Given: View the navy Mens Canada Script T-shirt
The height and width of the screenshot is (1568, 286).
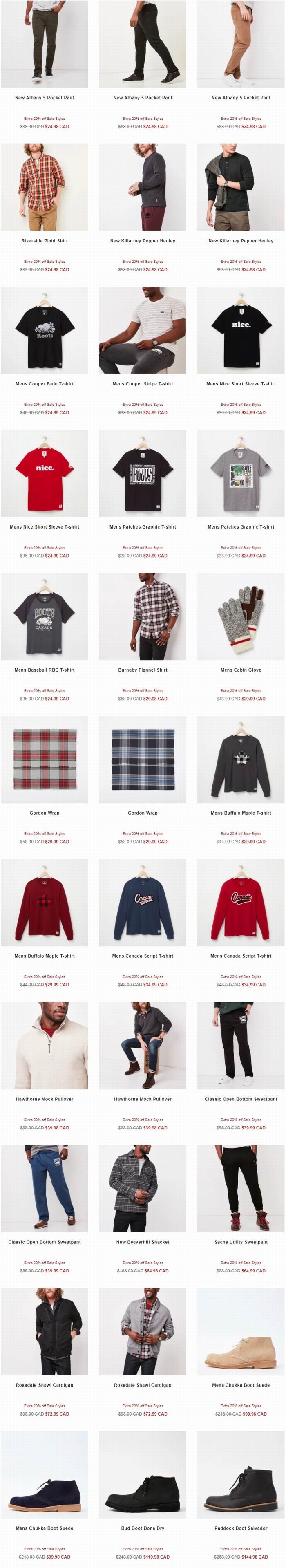Looking at the screenshot, I should tap(143, 902).
